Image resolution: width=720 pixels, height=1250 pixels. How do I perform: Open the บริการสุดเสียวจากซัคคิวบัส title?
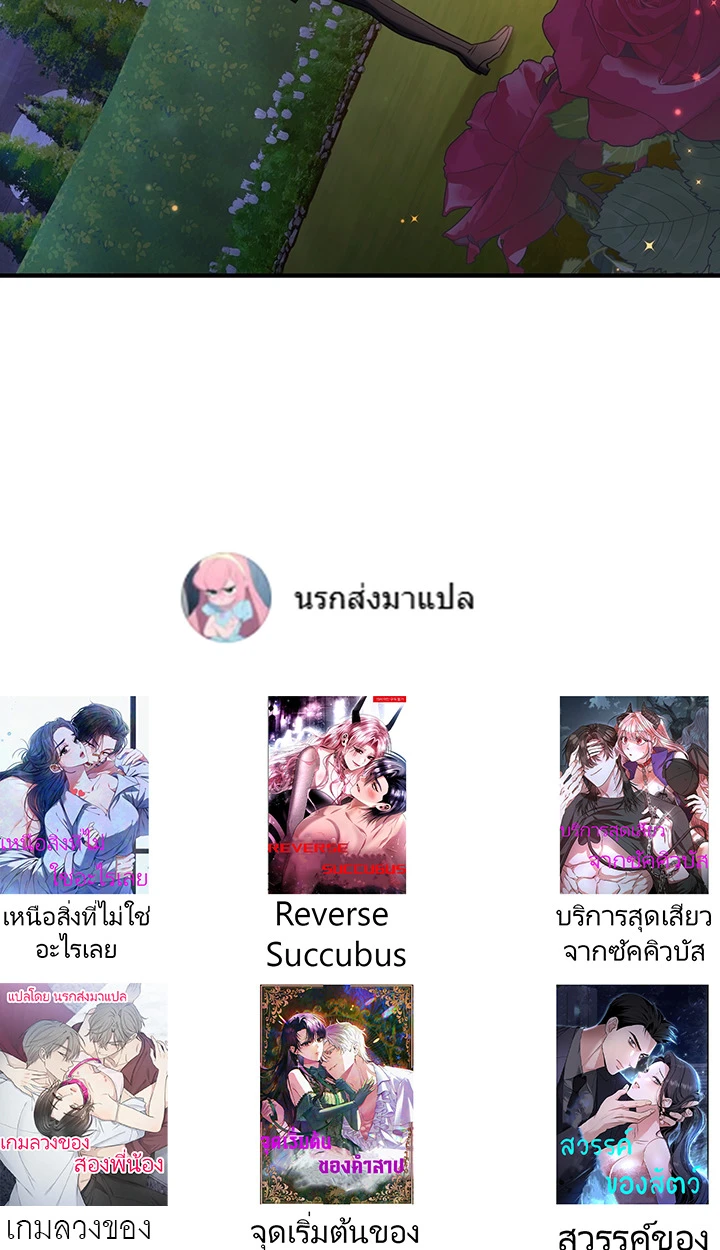point(634,795)
